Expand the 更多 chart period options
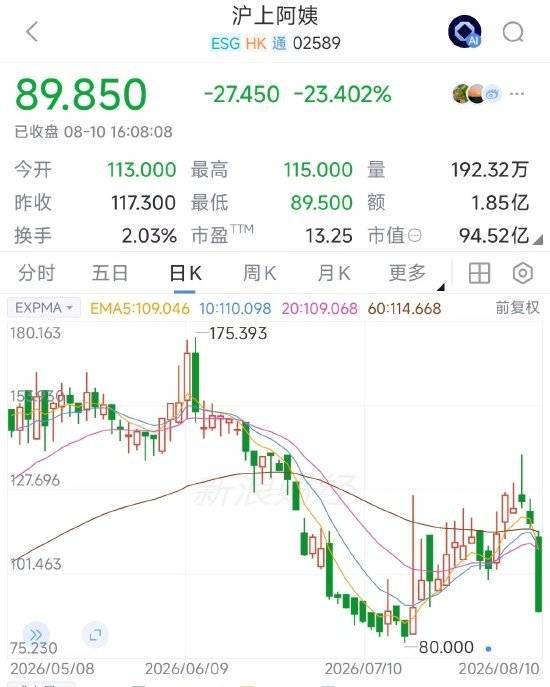This screenshot has height=687, width=550. pyautogui.click(x=408, y=273)
